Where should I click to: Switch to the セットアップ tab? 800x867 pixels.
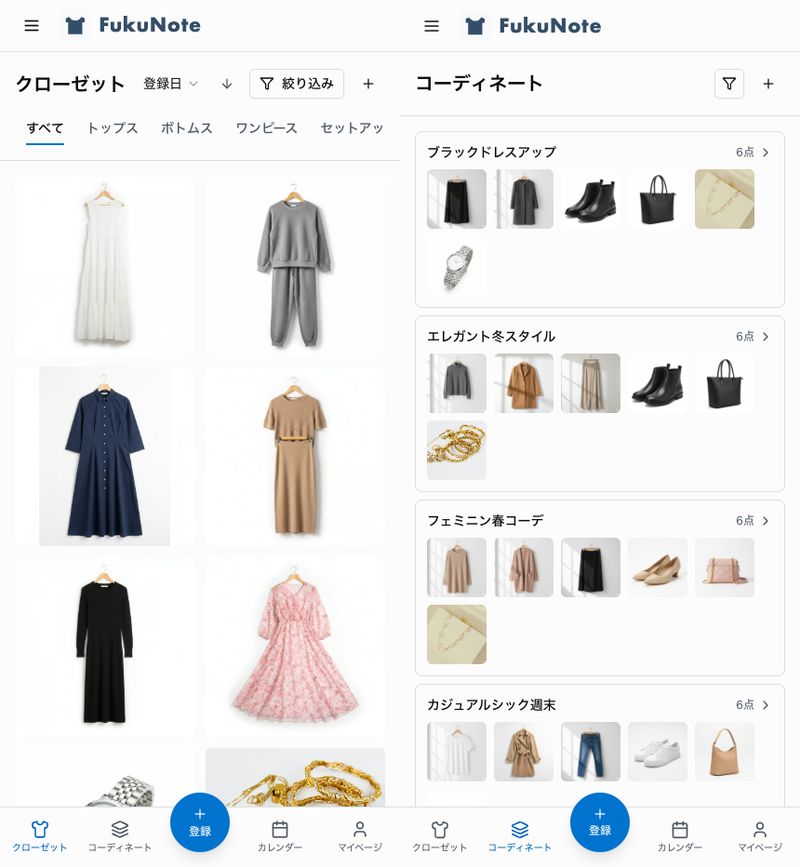(354, 128)
